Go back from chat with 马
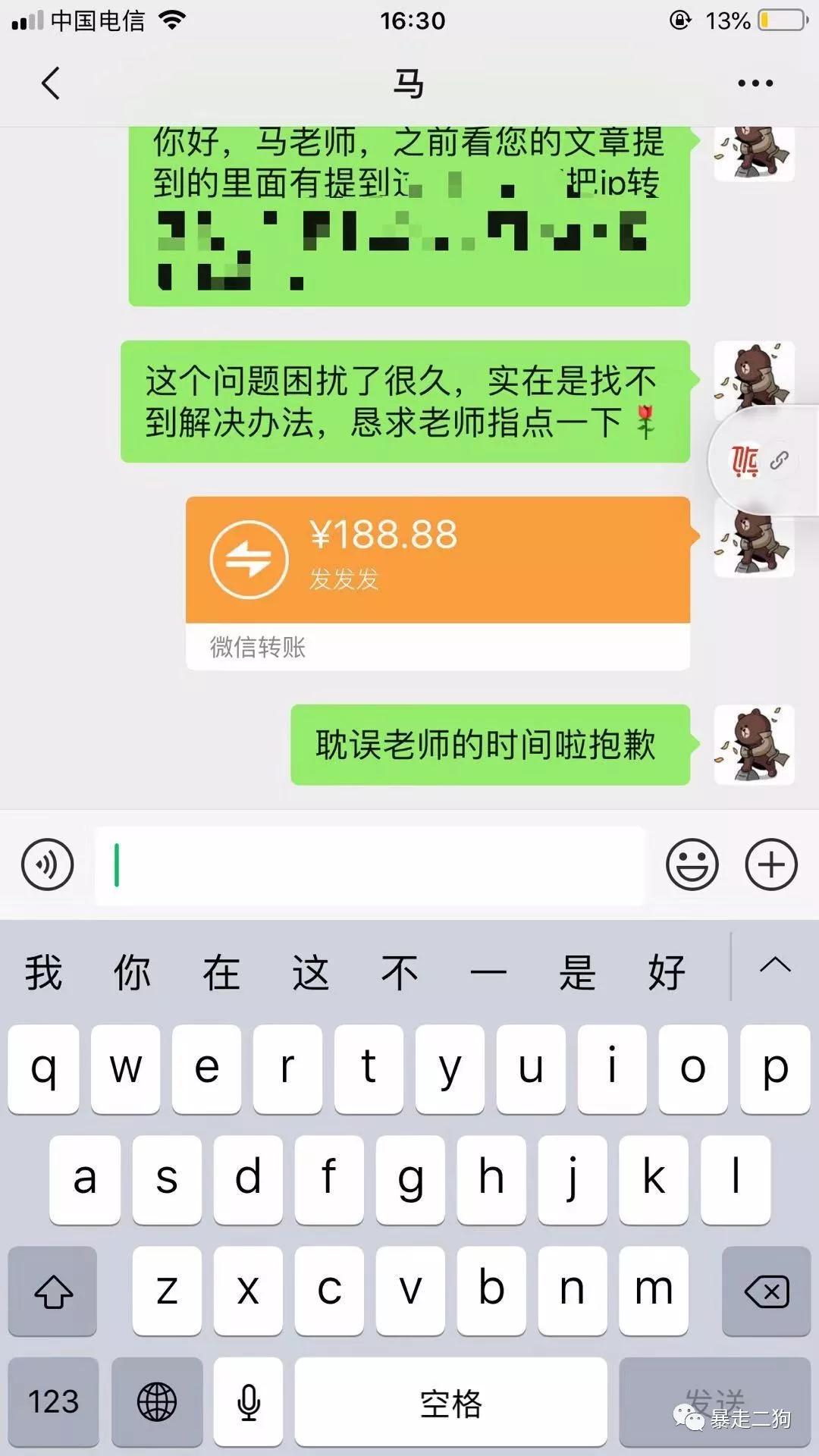 pyautogui.click(x=51, y=83)
